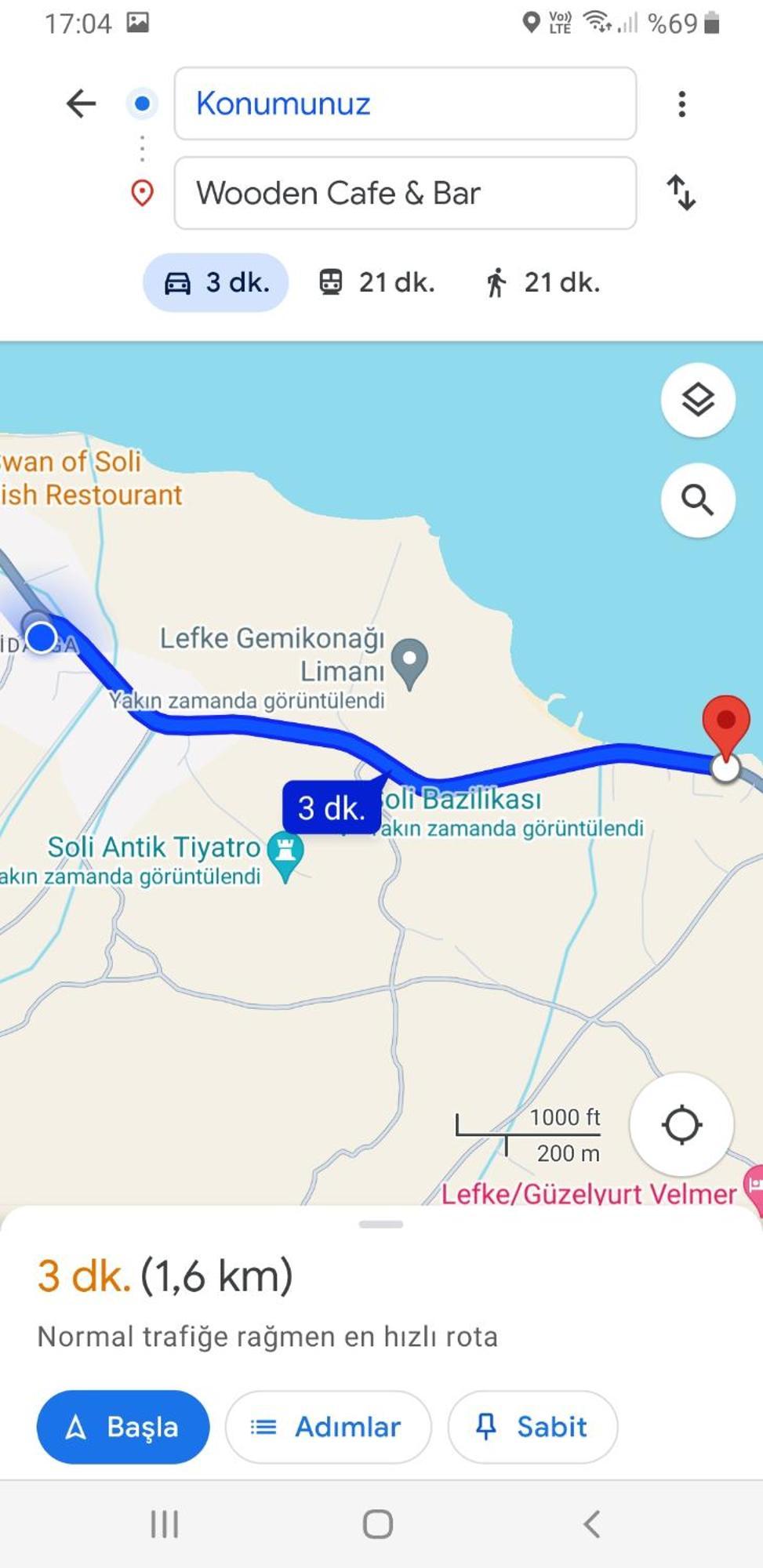Center the map on my location

click(681, 1124)
